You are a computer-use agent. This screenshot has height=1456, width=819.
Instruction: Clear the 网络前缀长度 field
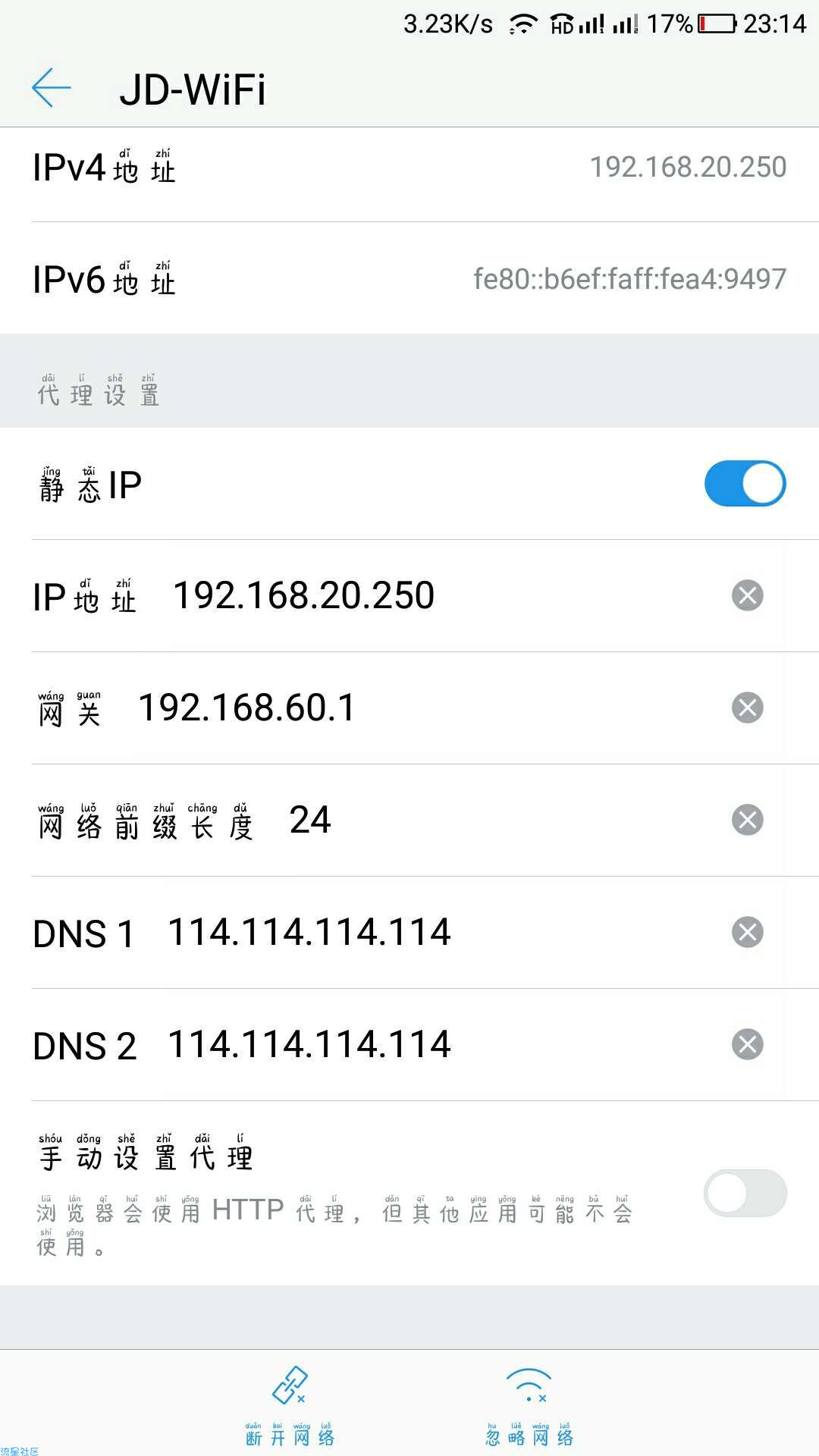[748, 820]
